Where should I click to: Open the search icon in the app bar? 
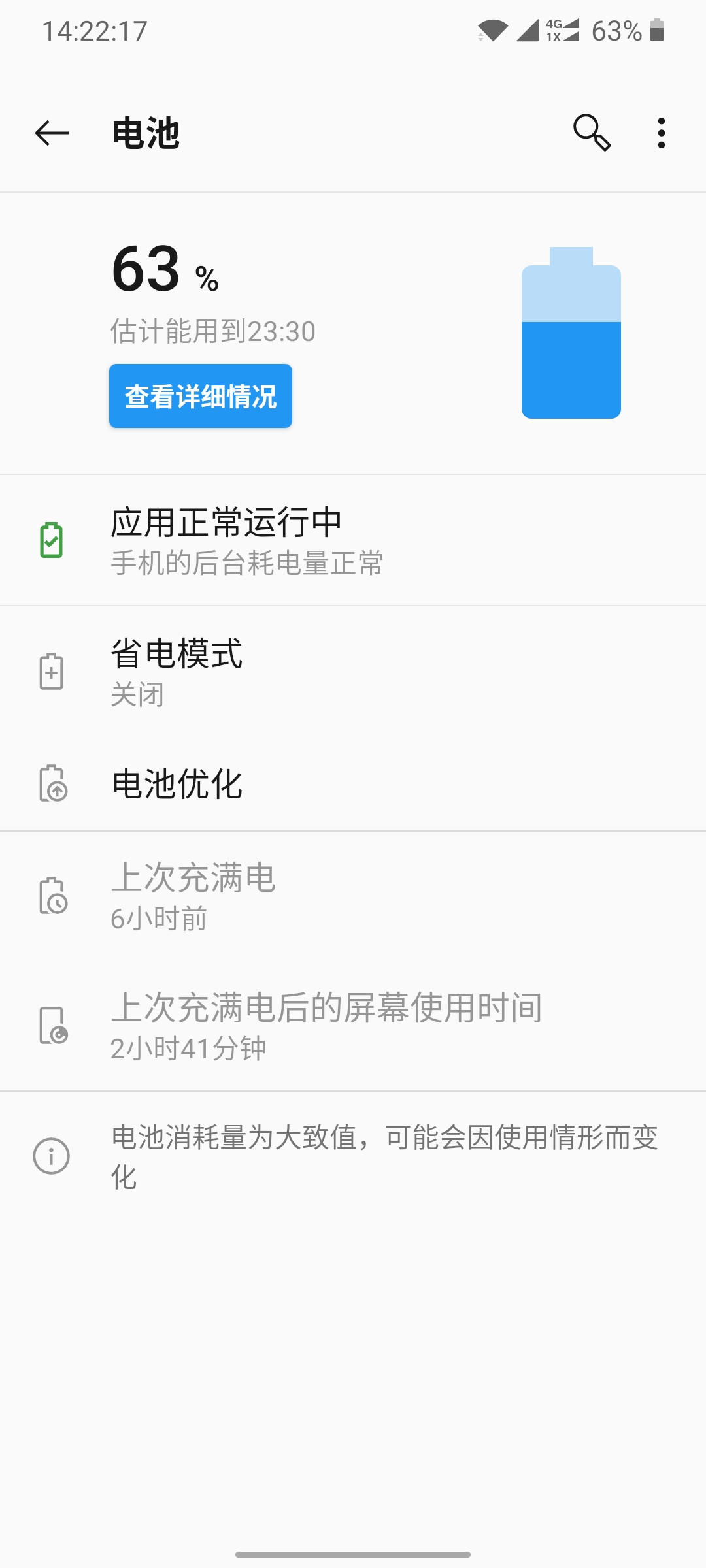tap(592, 133)
